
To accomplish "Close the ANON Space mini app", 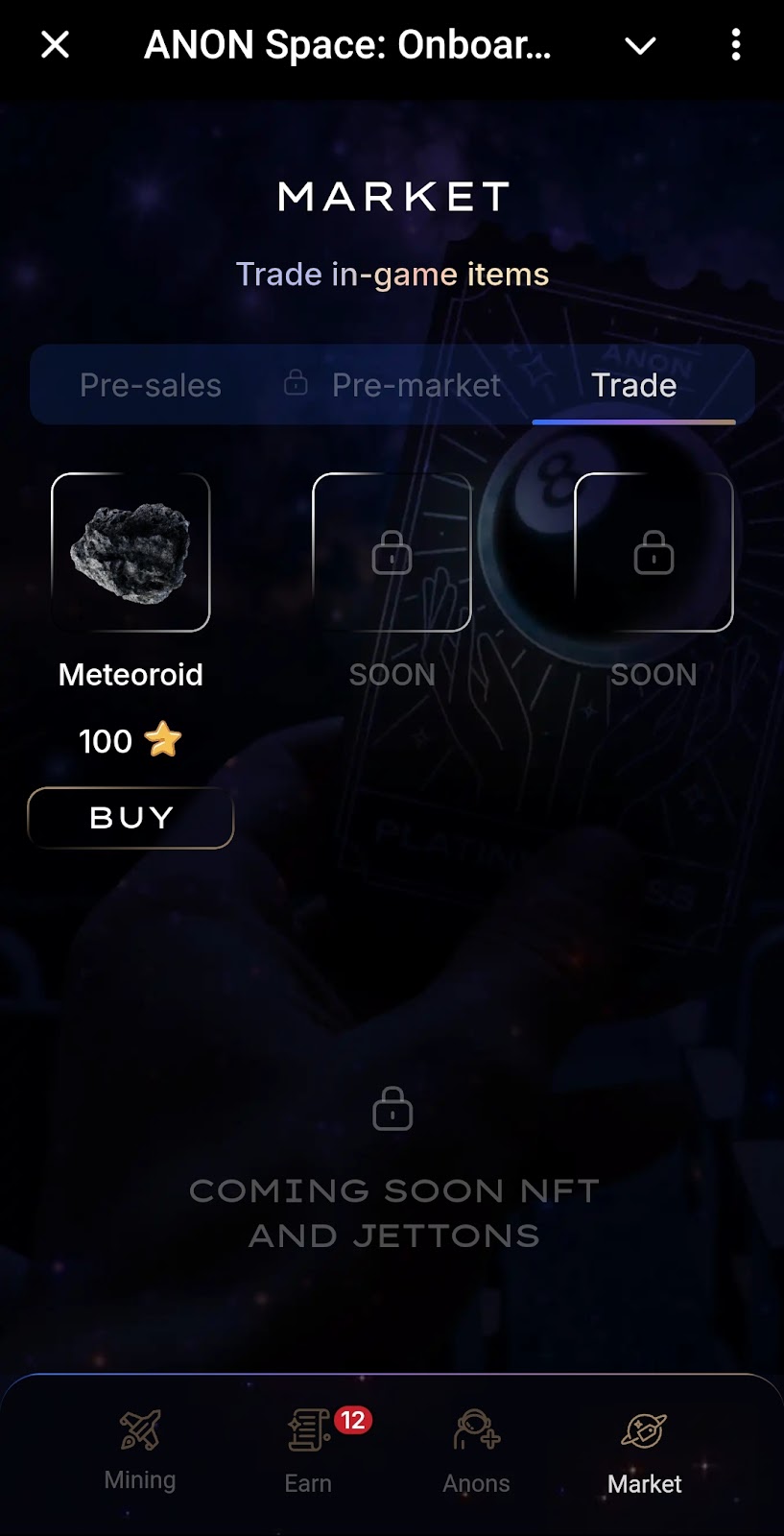I will point(56,44).
